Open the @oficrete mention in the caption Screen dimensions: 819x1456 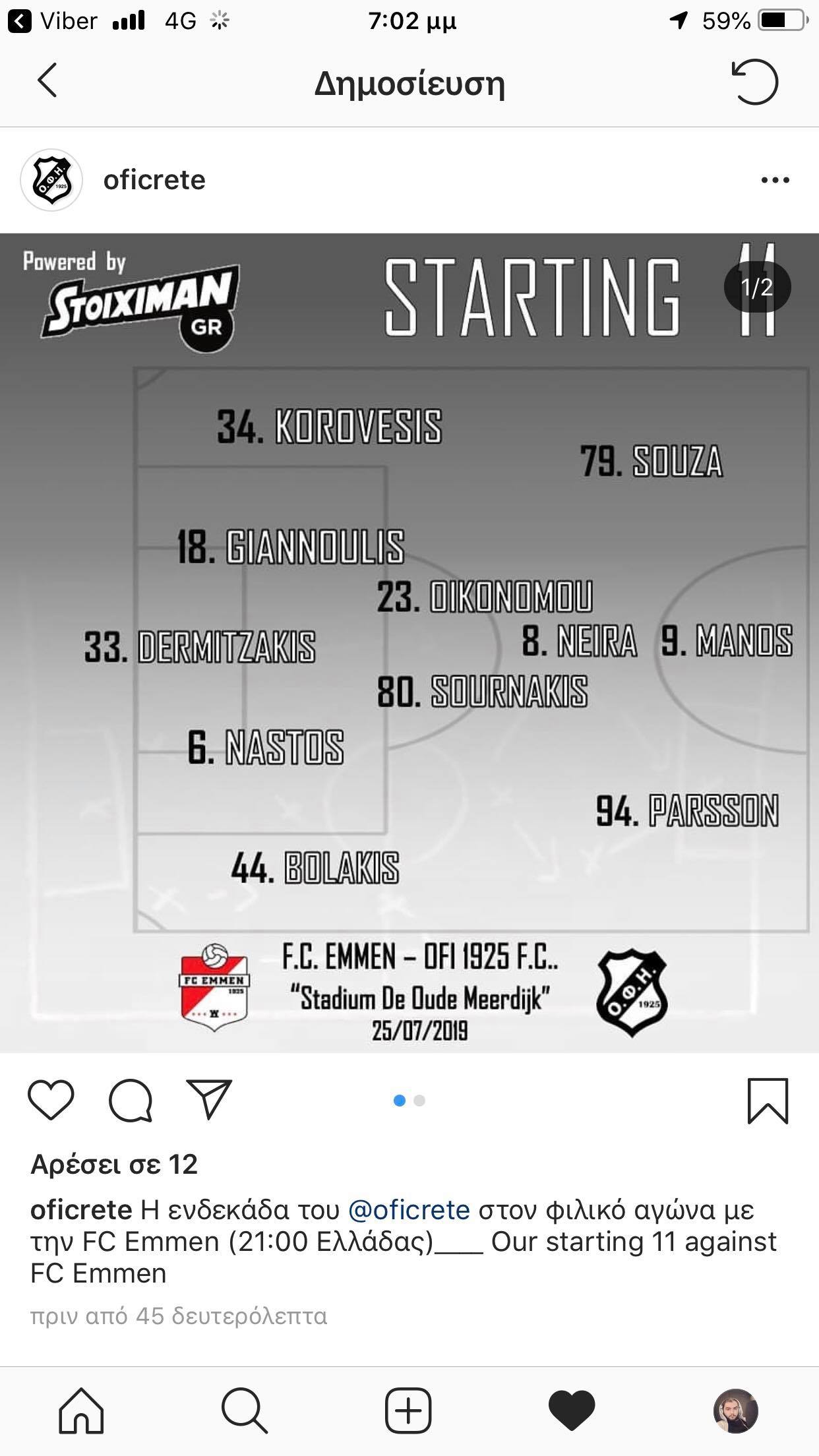pos(408,1210)
